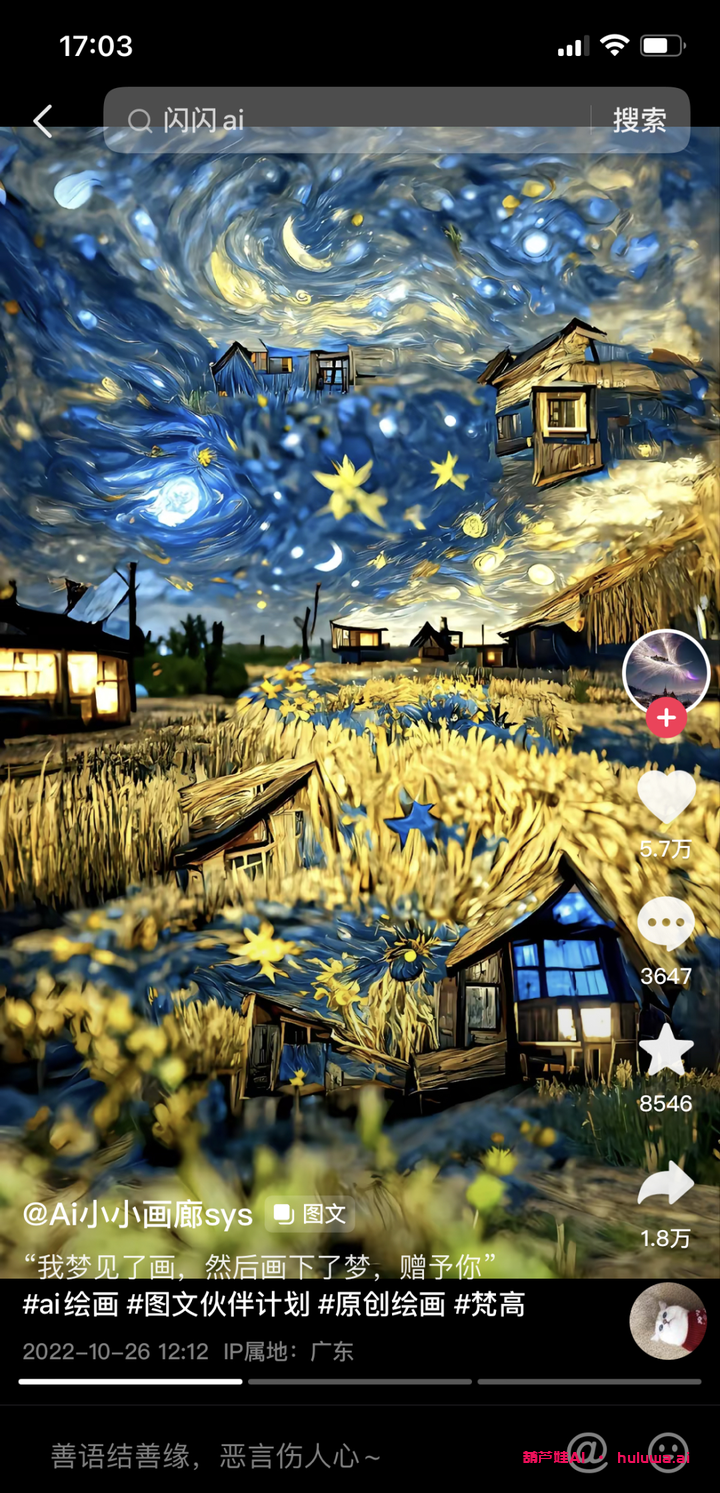This screenshot has height=1493, width=720.
Task: Favorite this post with the star icon
Action: coord(666,1050)
